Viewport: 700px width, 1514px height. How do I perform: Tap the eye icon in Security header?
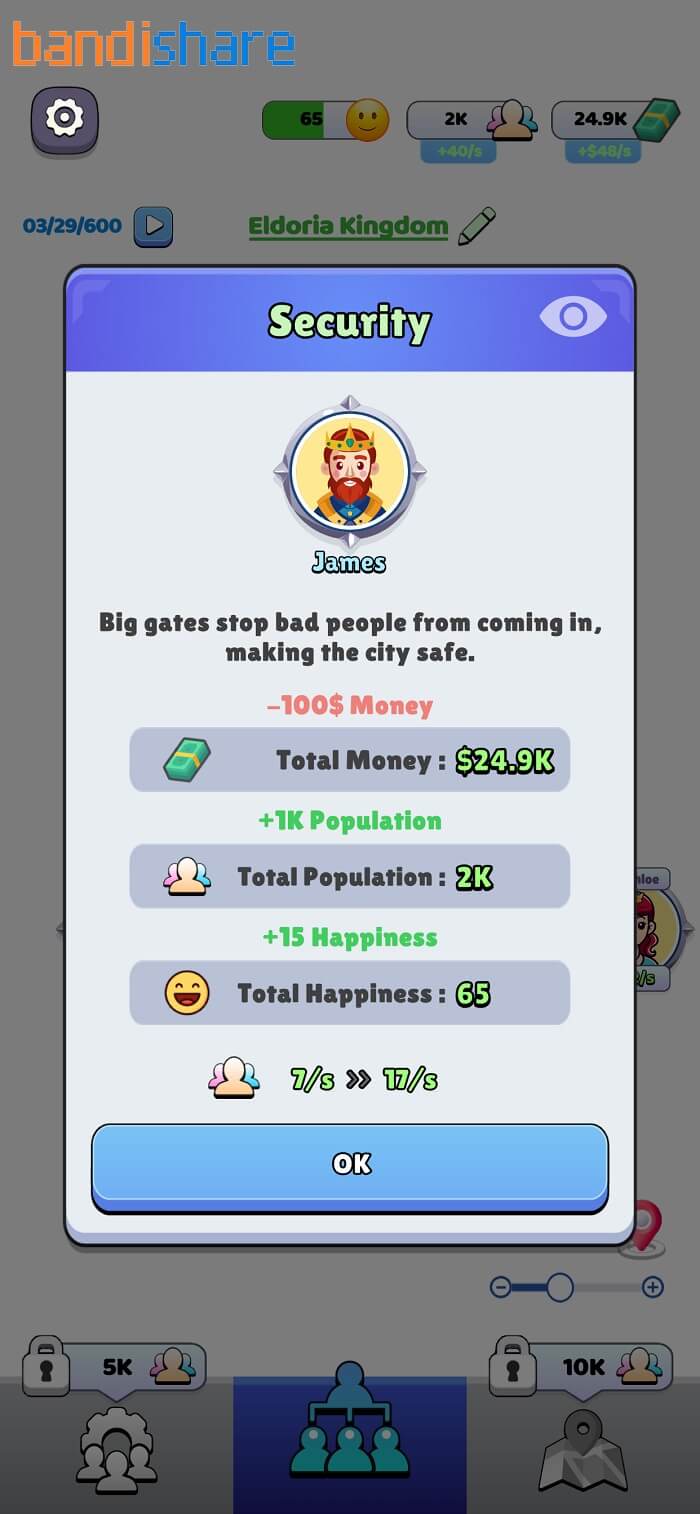pyautogui.click(x=573, y=317)
